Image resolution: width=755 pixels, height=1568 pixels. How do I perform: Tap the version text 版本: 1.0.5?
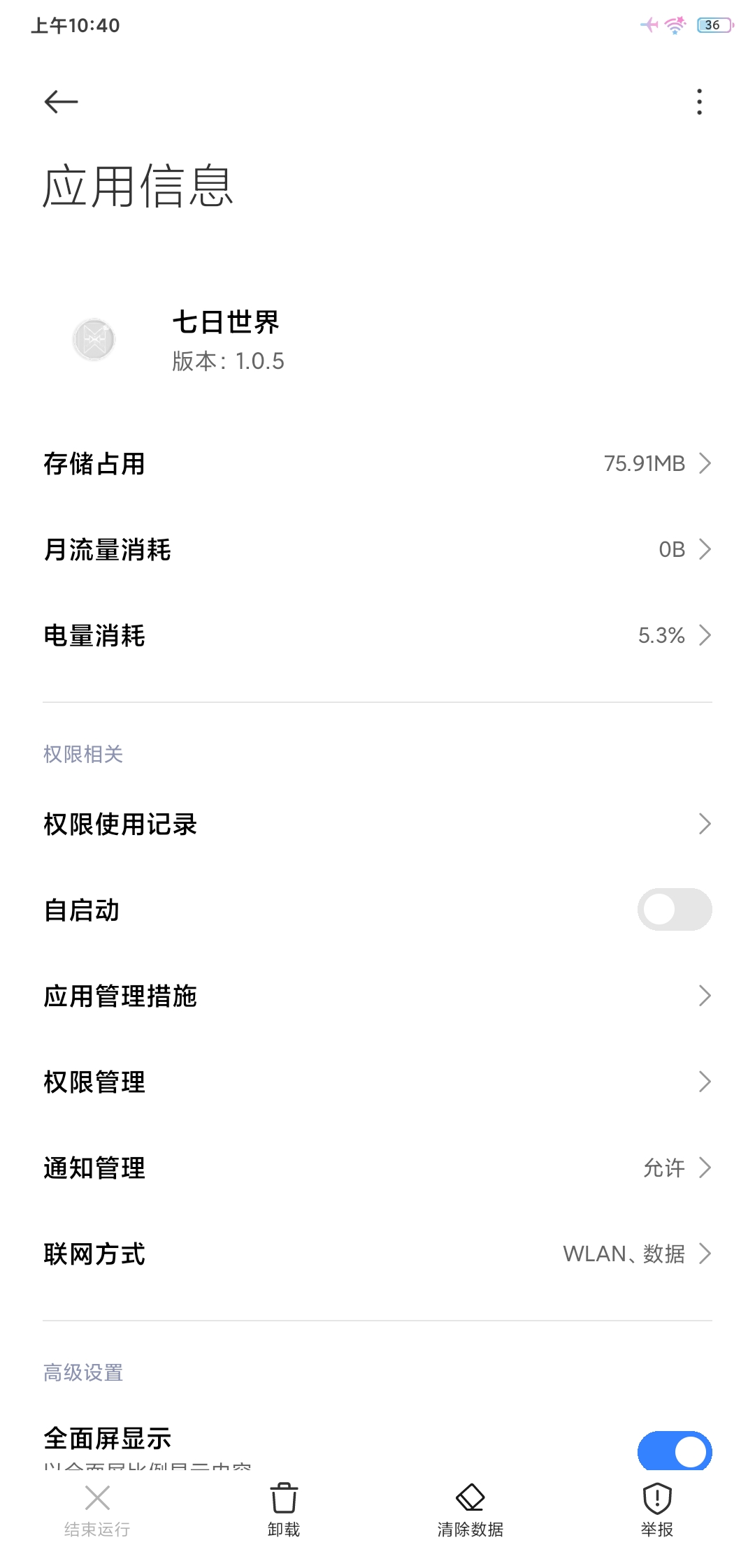pos(229,362)
